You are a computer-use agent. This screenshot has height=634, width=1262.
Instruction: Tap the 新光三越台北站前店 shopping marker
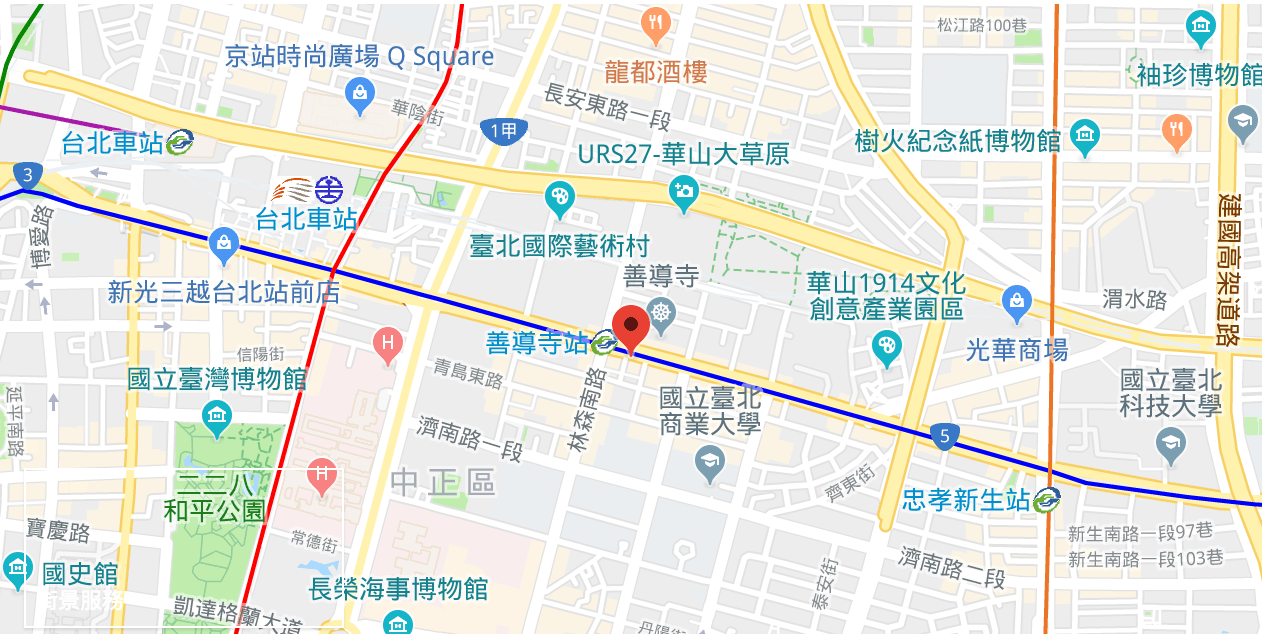(223, 245)
